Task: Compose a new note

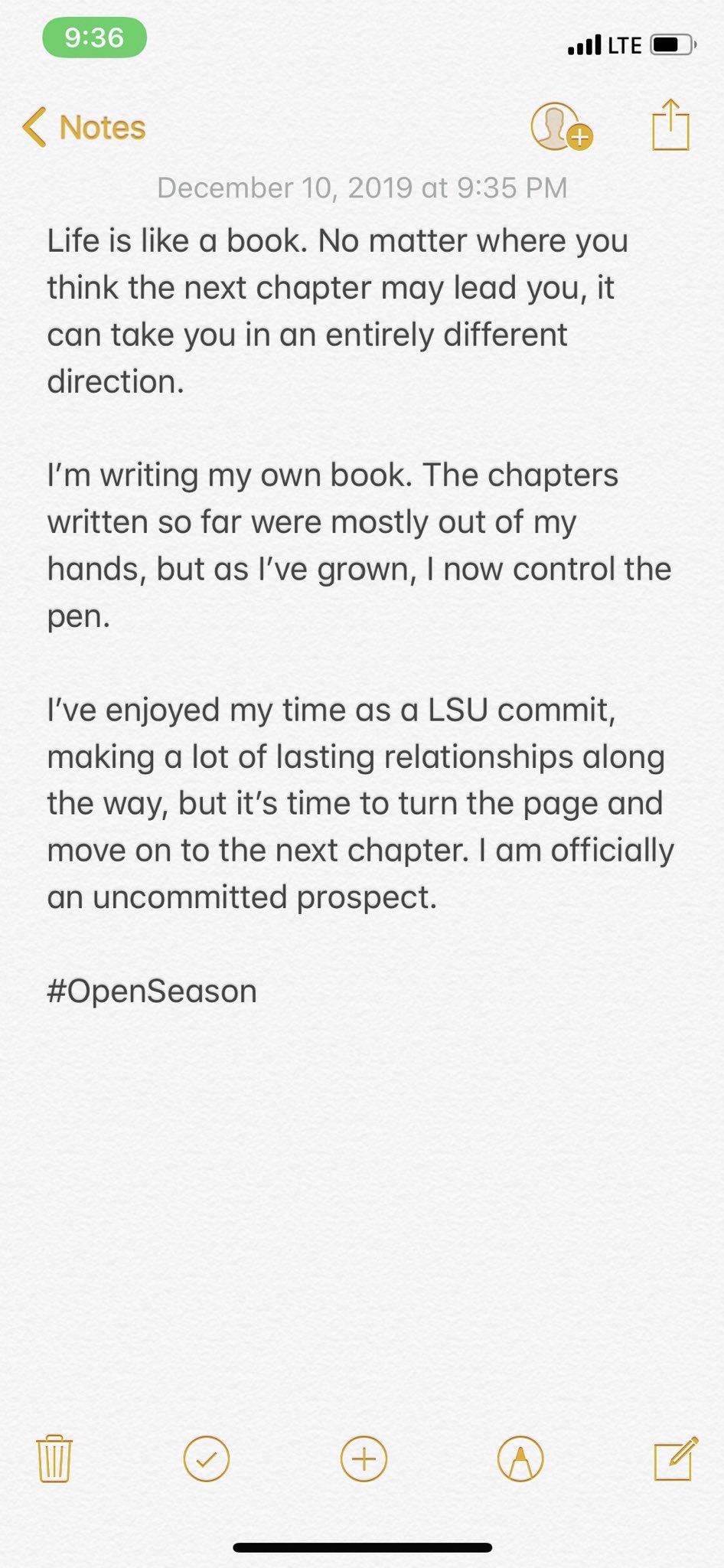Action: click(x=676, y=1459)
